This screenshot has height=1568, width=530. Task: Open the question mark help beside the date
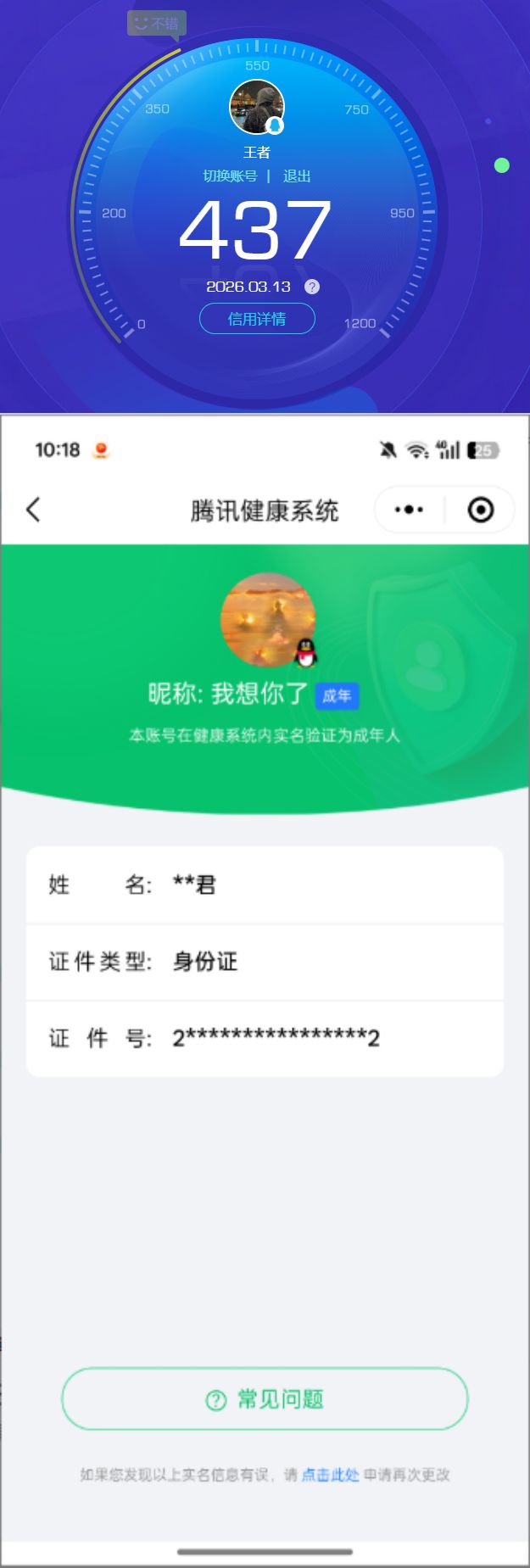pos(312,287)
